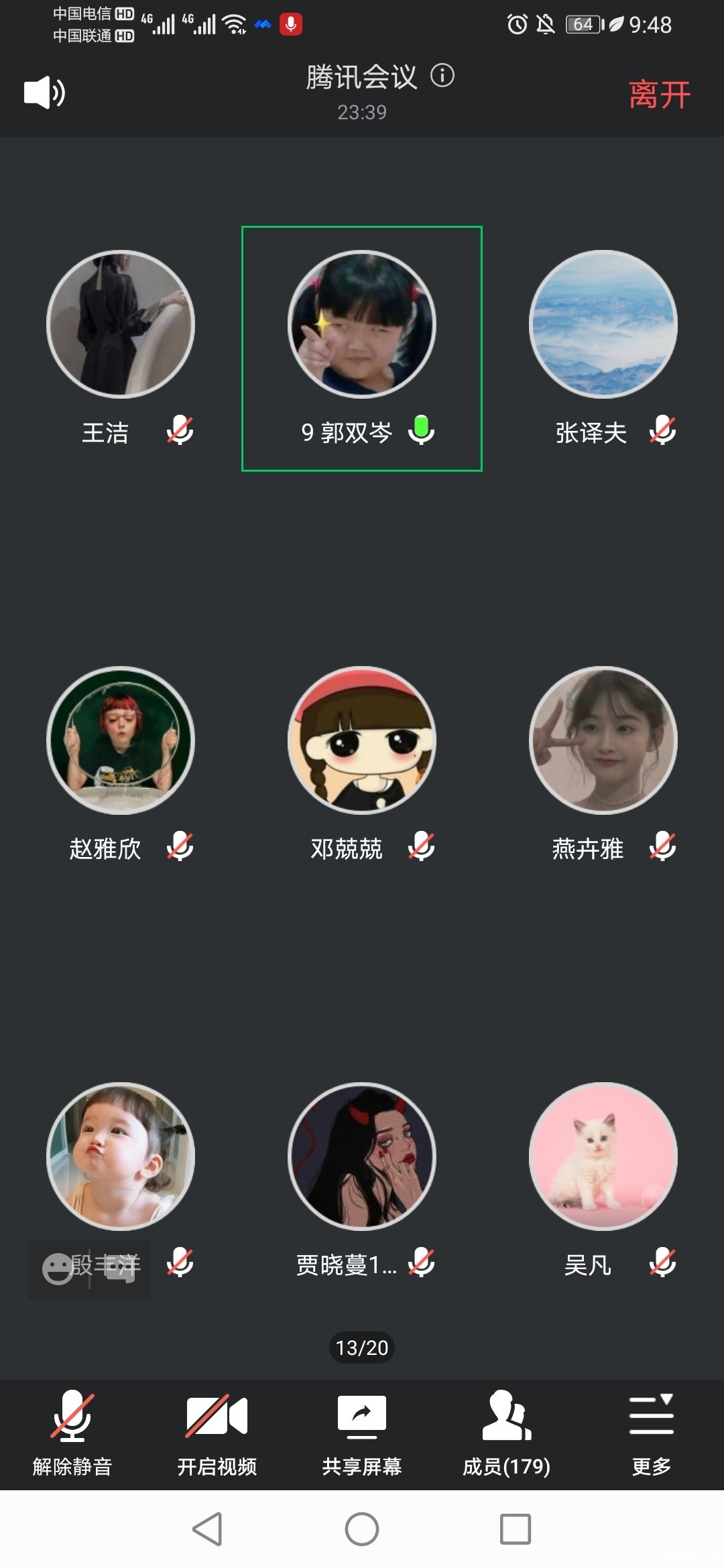Image resolution: width=724 pixels, height=1568 pixels.
Task: Select participant tile 张译夫
Action: point(603,325)
